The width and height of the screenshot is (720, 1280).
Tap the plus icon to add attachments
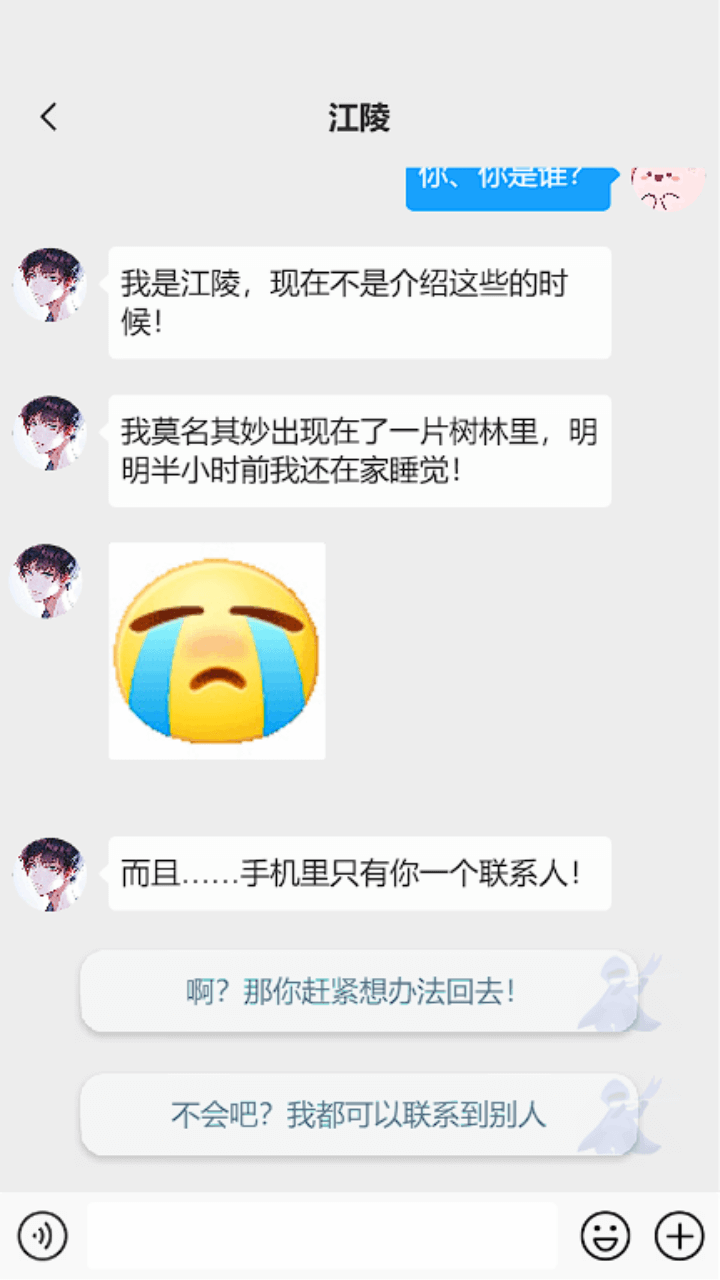tap(676, 1235)
